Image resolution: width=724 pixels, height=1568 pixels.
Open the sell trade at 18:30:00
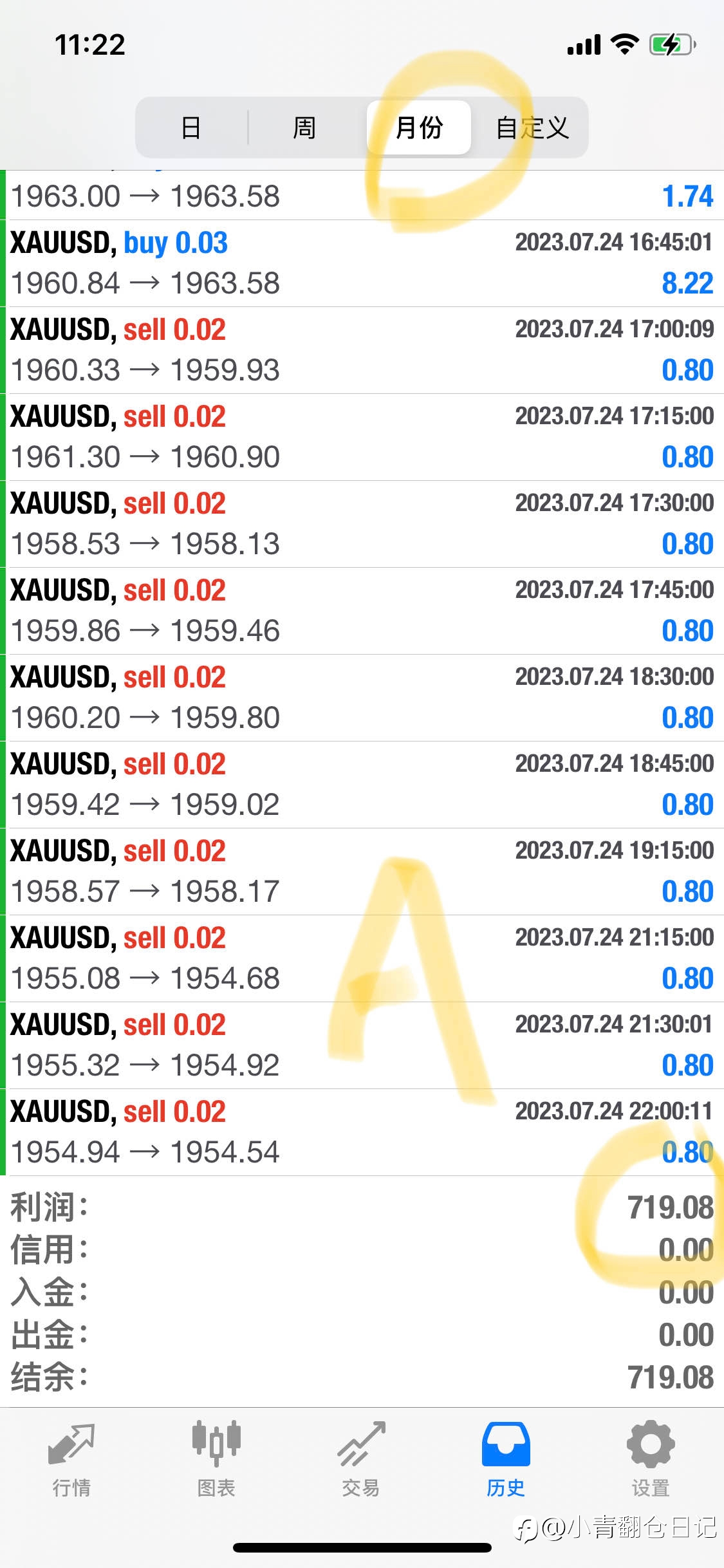pos(362,698)
